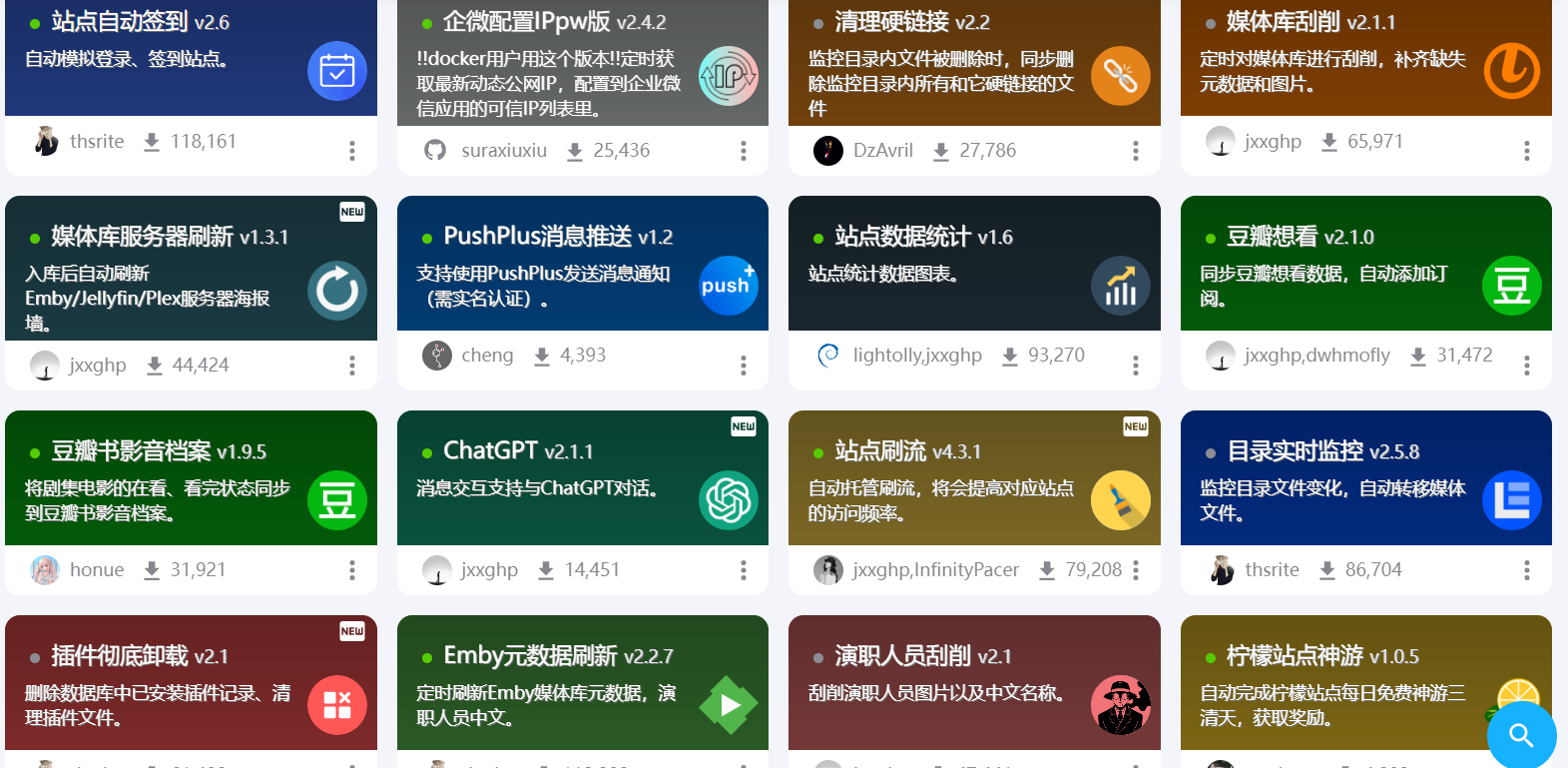This screenshot has height=768, width=1568.
Task: Open 站点自动签到 plugin card
Action: tap(160, 60)
